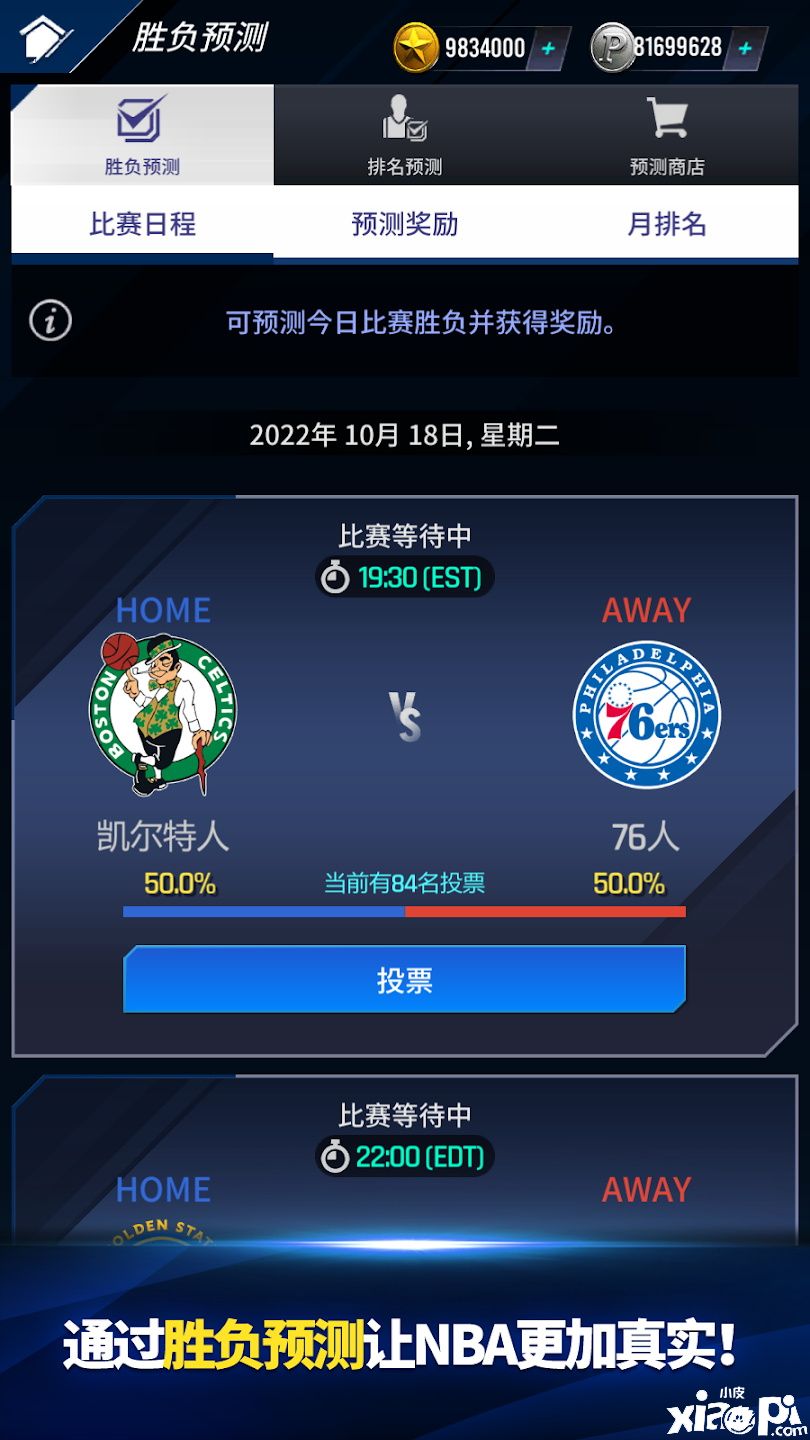Add more gold coins with the plus
This screenshot has width=810, height=1440.
547,48
